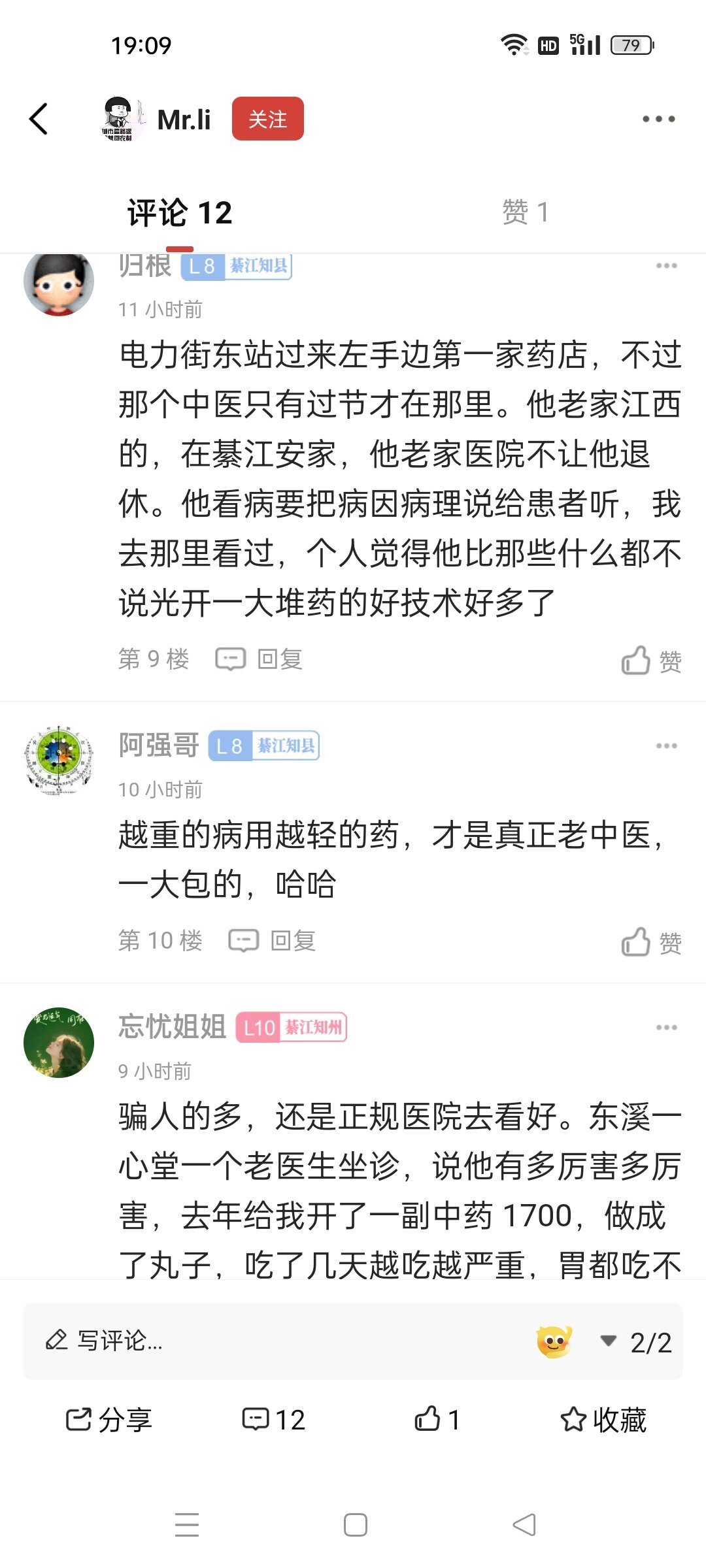This screenshot has height=1568, width=706.
Task: Switch to the 赞 1 tab
Action: [x=525, y=212]
